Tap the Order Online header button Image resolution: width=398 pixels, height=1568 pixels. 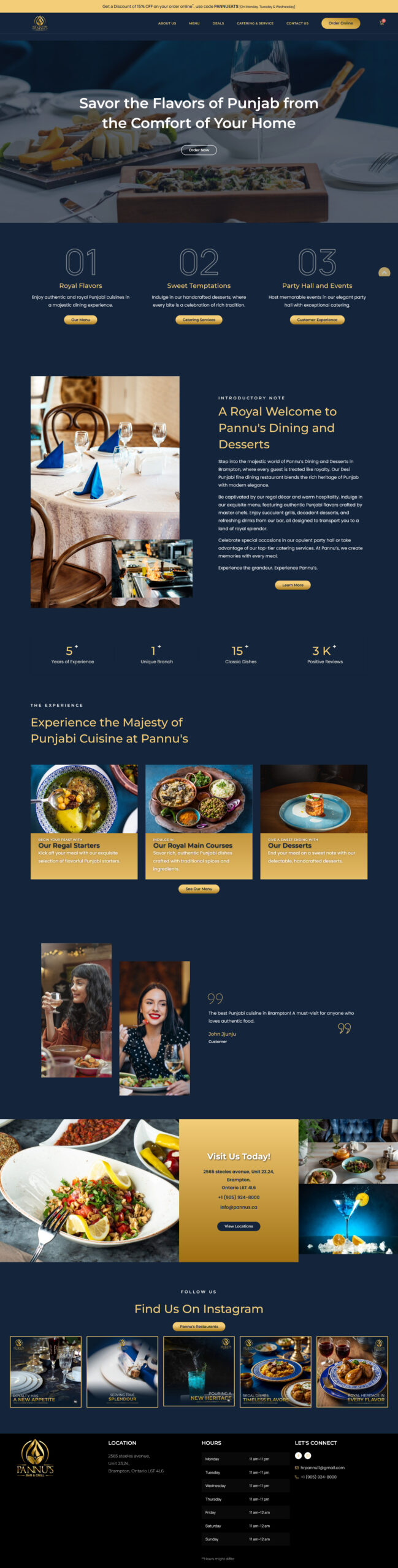pos(340,23)
